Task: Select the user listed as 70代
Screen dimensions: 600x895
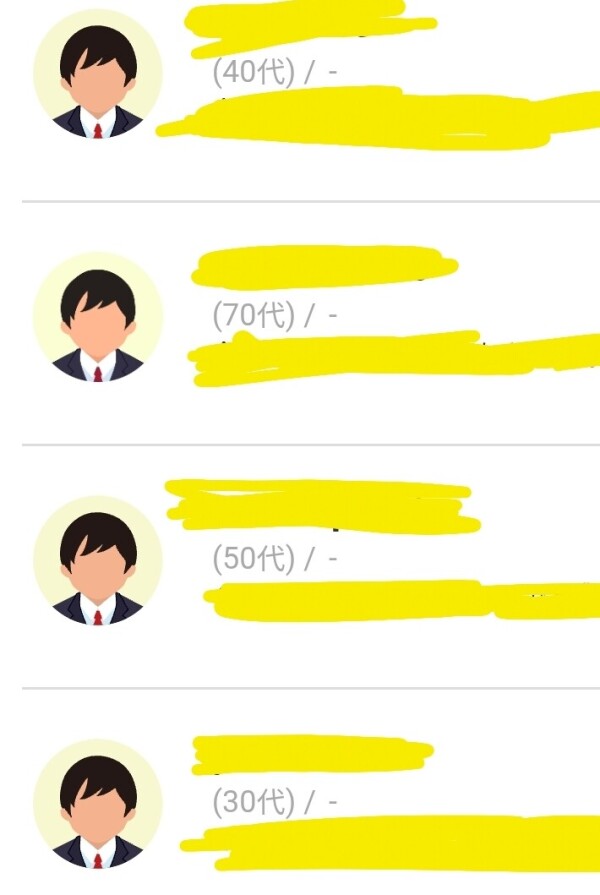Action: (x=275, y=316)
